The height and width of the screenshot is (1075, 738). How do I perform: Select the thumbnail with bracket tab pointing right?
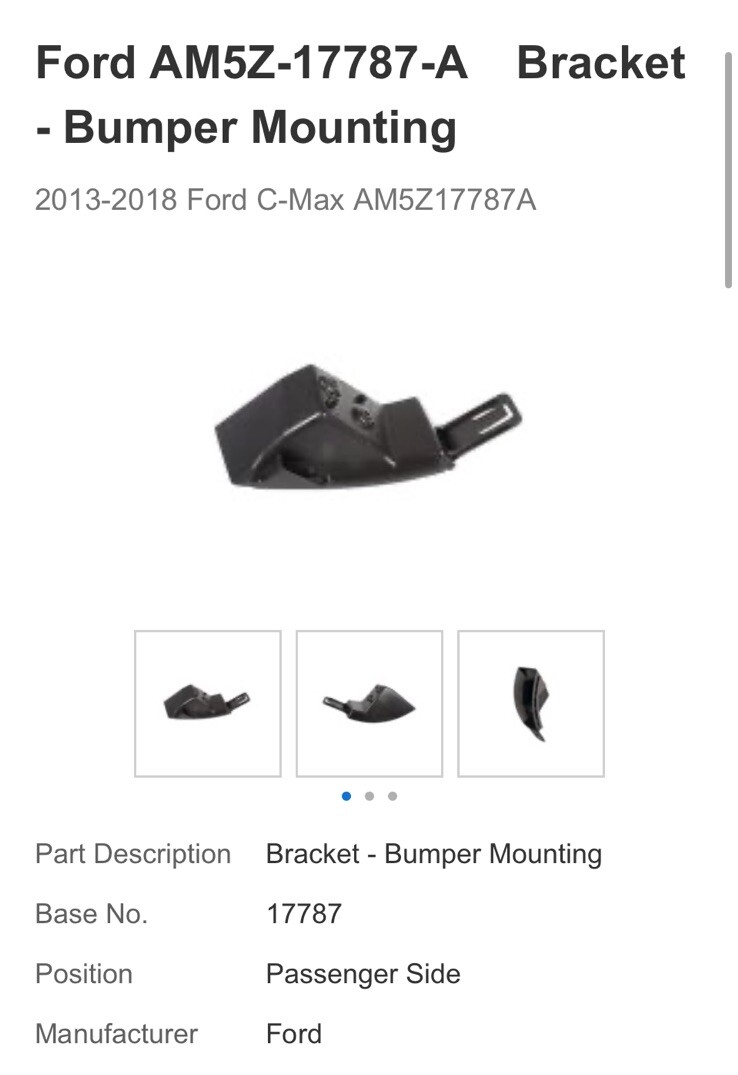[208, 703]
